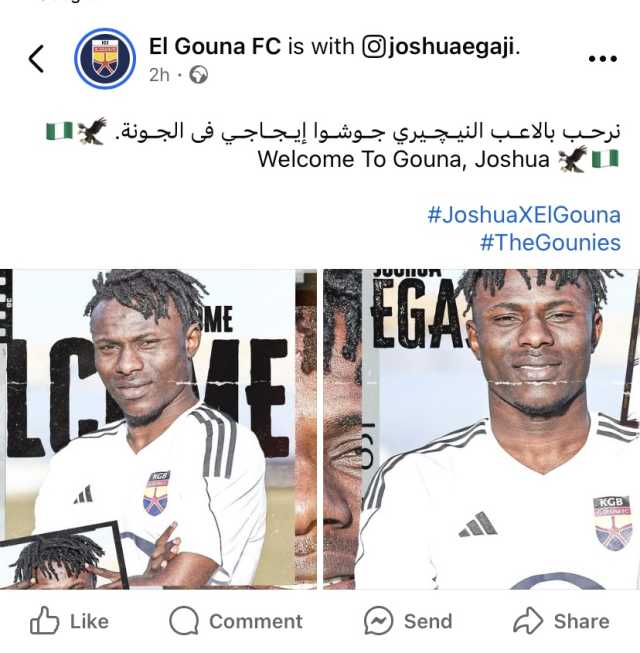Open tagged joshuaegaji Instagram profile

point(449,46)
